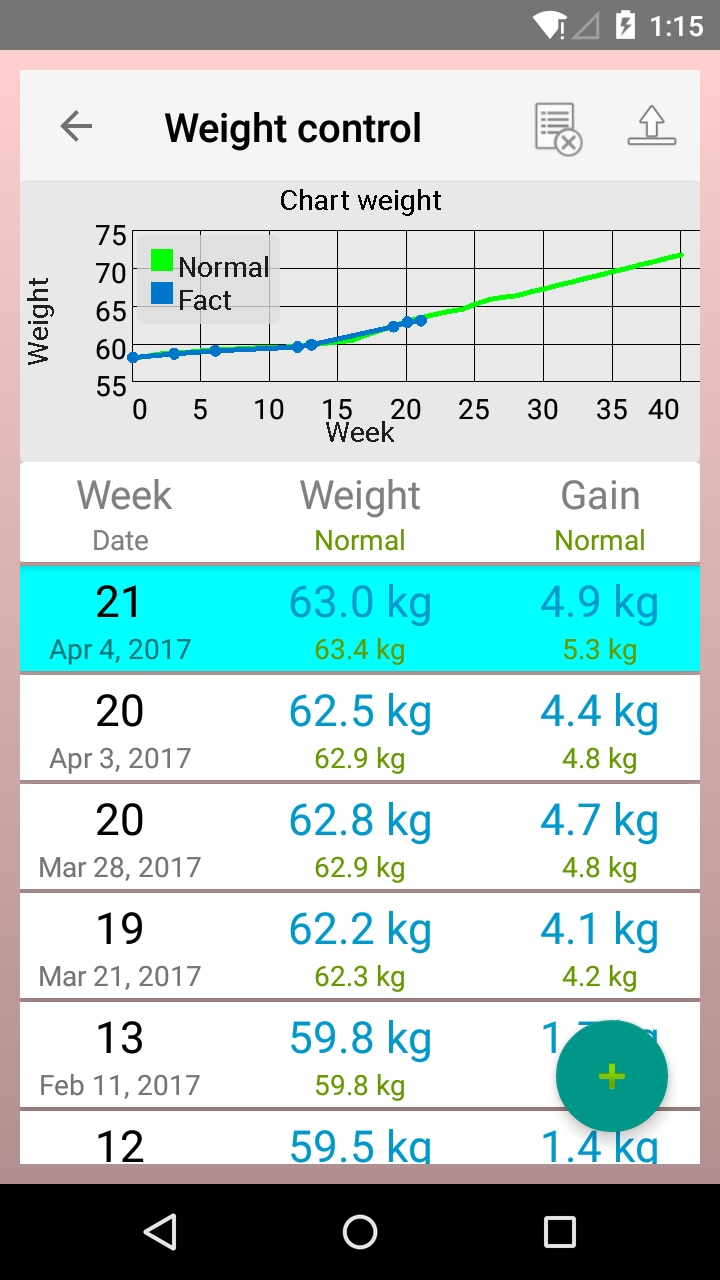This screenshot has width=720, height=1280.
Task: Select the week 19 entry, Mar 21, 2017
Action: click(360, 946)
